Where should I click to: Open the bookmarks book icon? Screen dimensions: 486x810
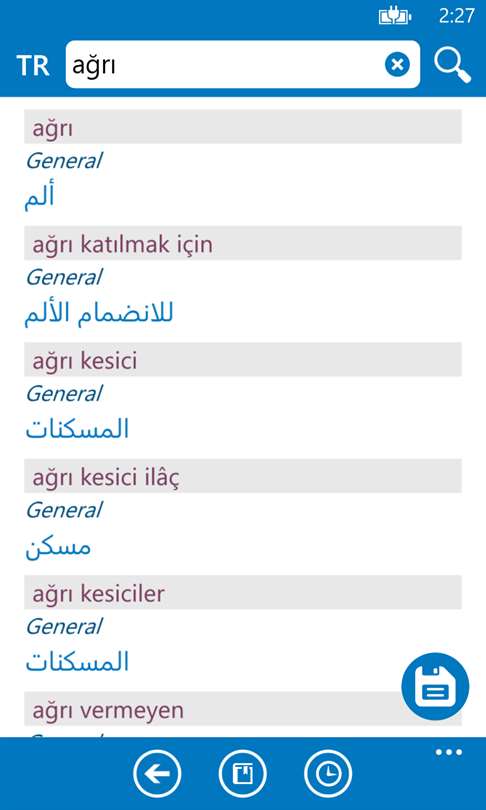[242, 774]
